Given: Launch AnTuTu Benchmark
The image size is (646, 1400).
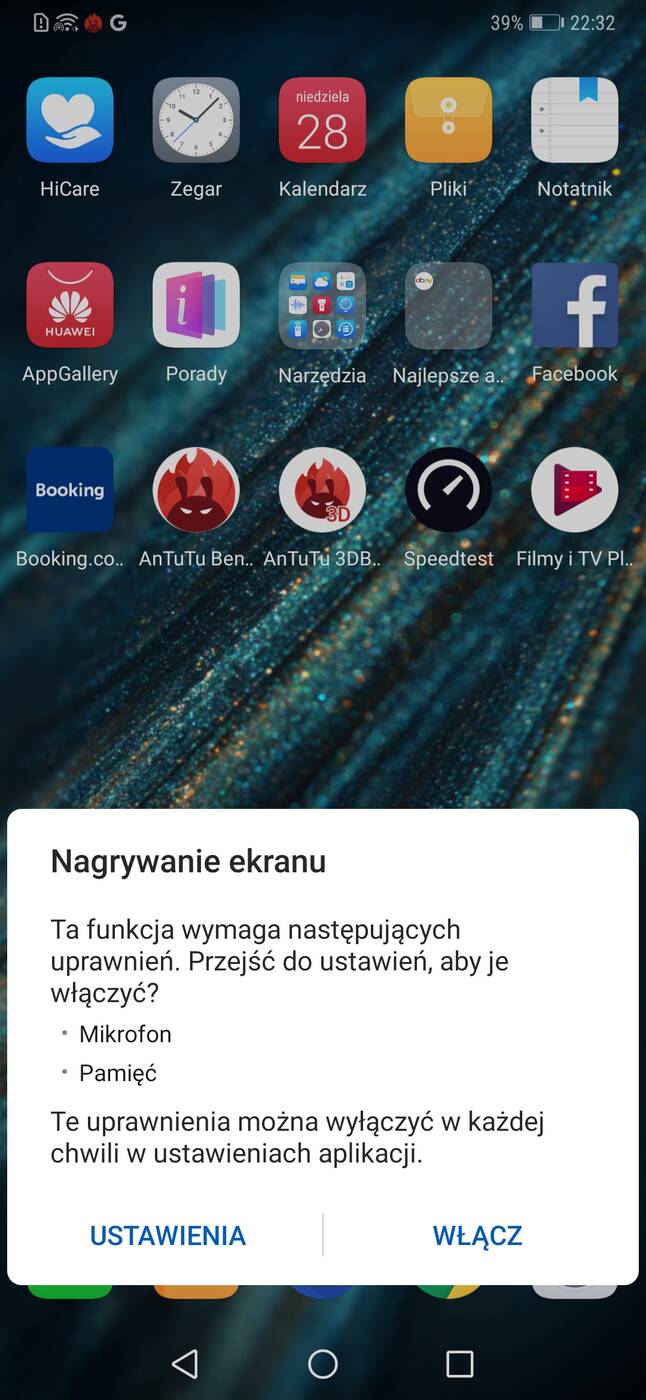Looking at the screenshot, I should [x=196, y=490].
